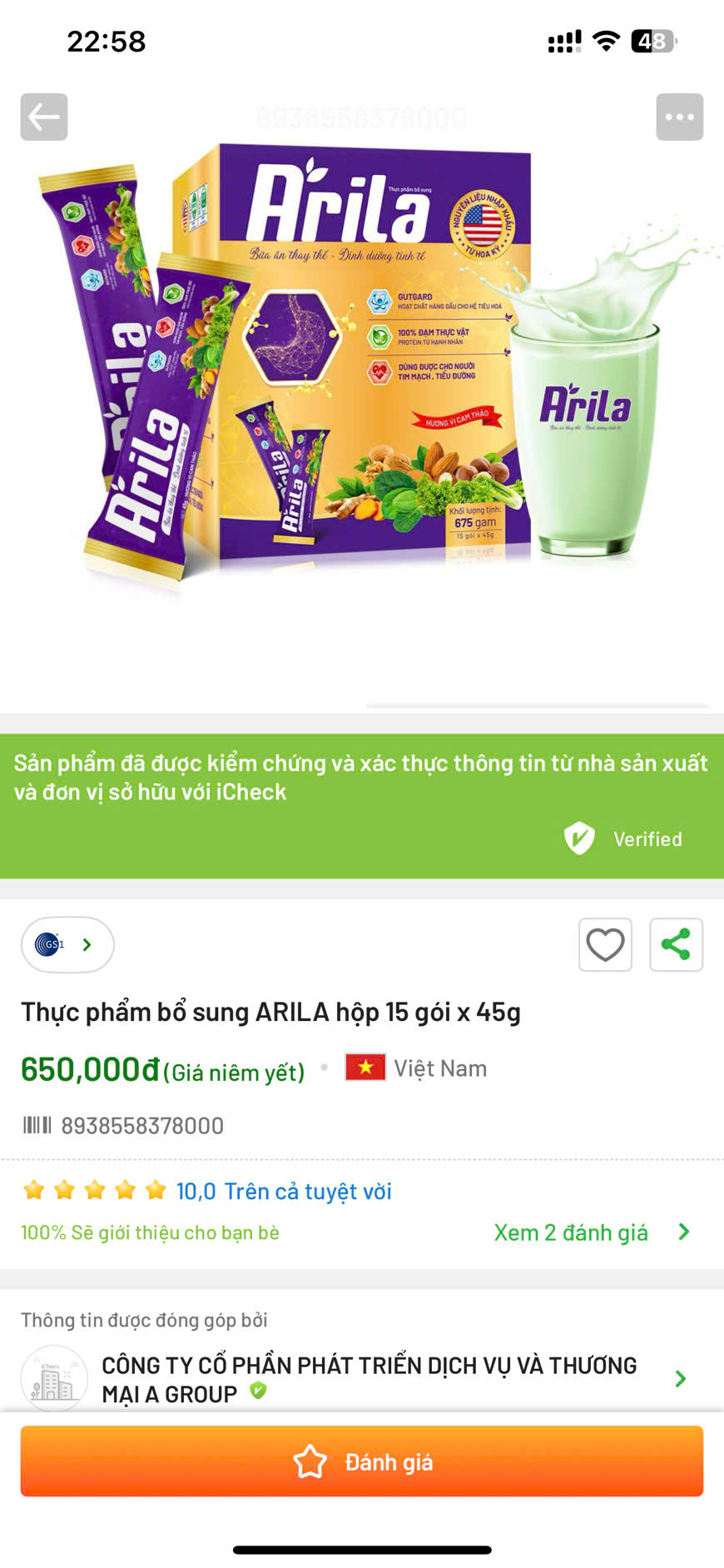Share this ARILA product
This screenshot has width=724, height=1568.
[676, 944]
